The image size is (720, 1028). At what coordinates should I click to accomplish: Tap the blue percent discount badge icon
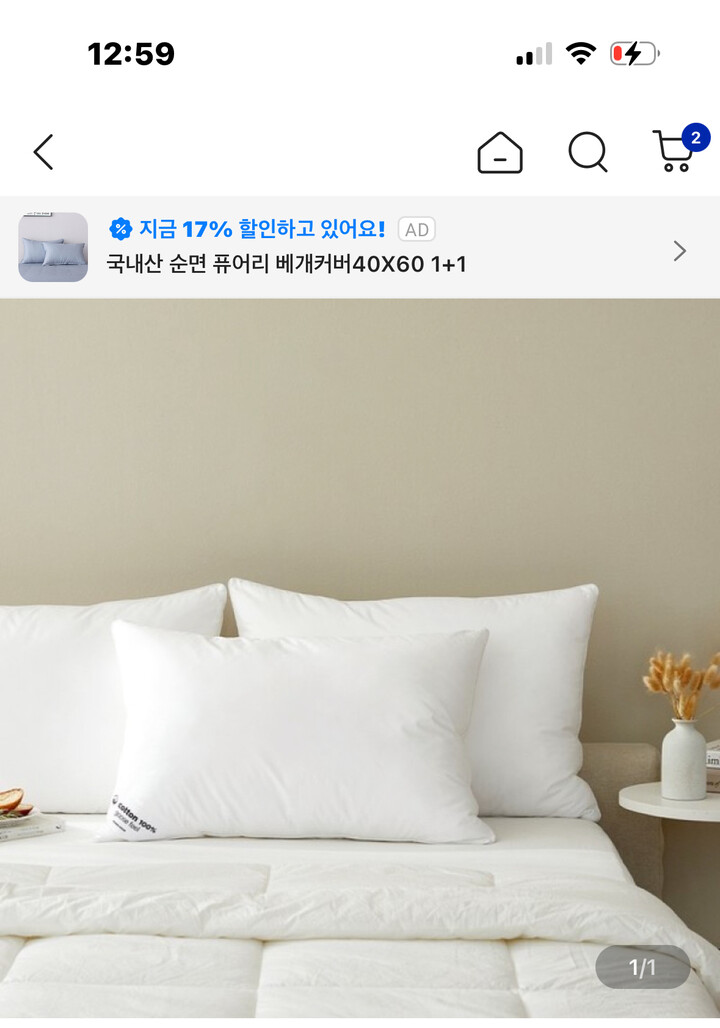tap(119, 230)
